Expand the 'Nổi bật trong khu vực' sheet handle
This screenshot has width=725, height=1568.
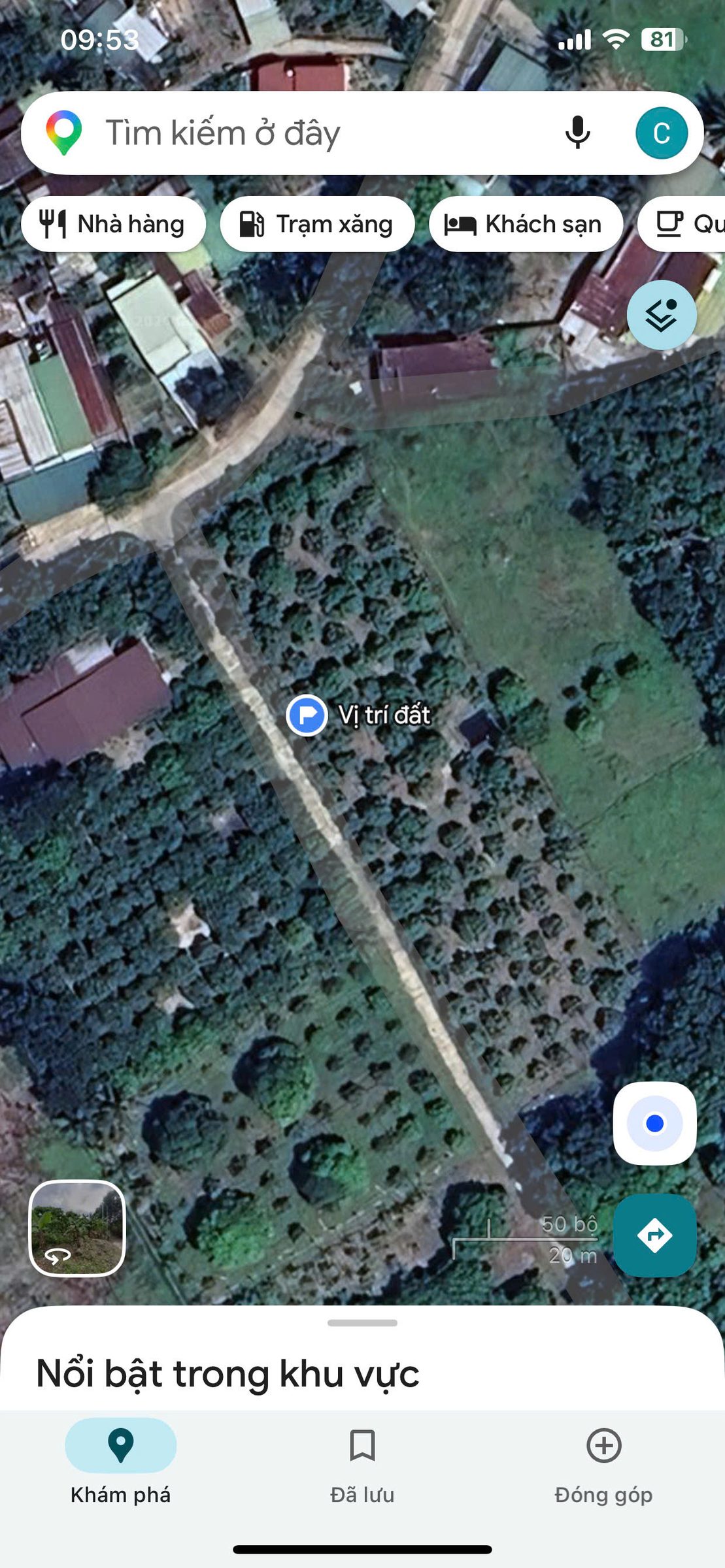pos(362,1323)
